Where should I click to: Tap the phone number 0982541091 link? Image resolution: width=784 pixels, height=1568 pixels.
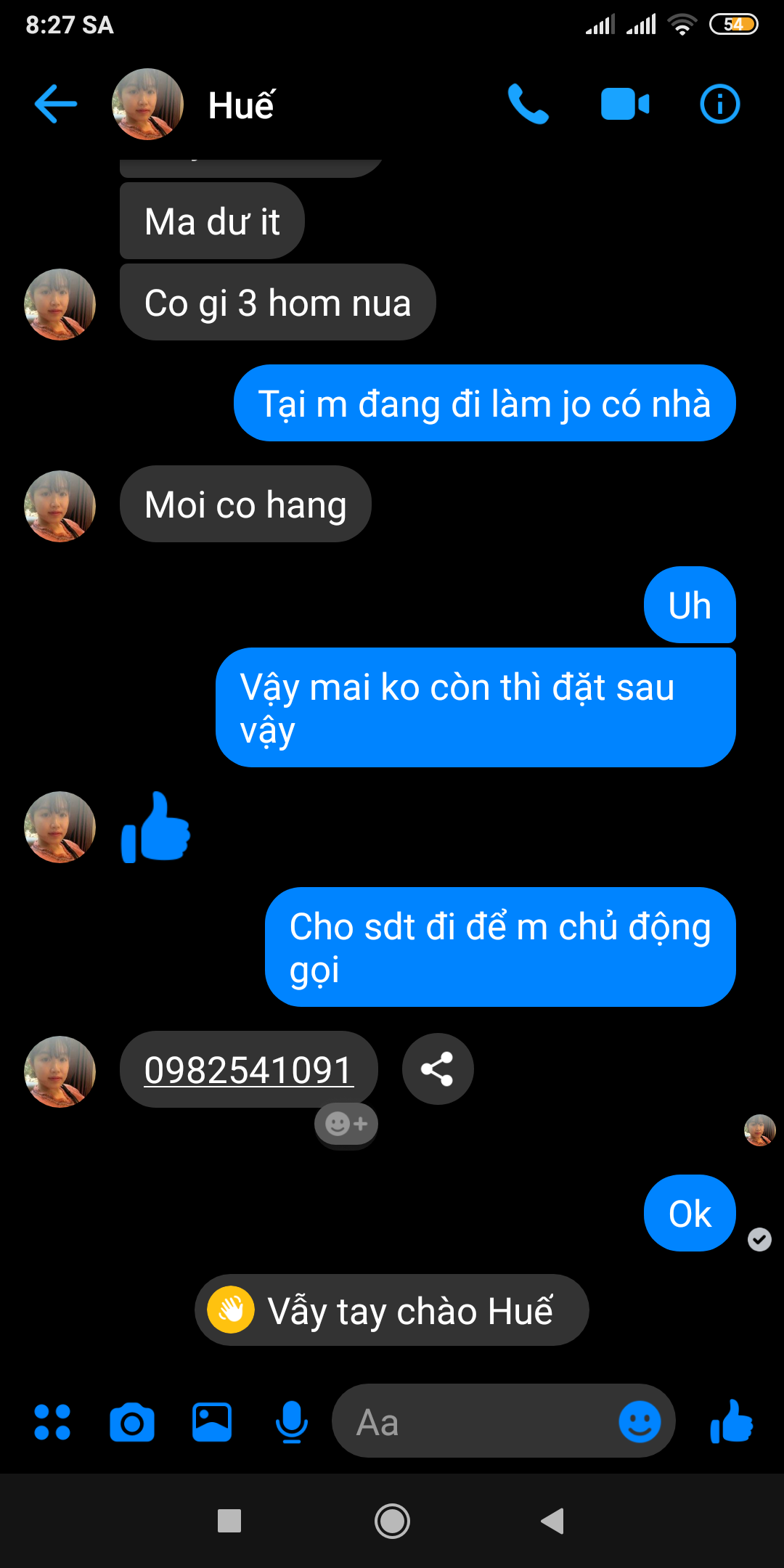pos(248,1070)
